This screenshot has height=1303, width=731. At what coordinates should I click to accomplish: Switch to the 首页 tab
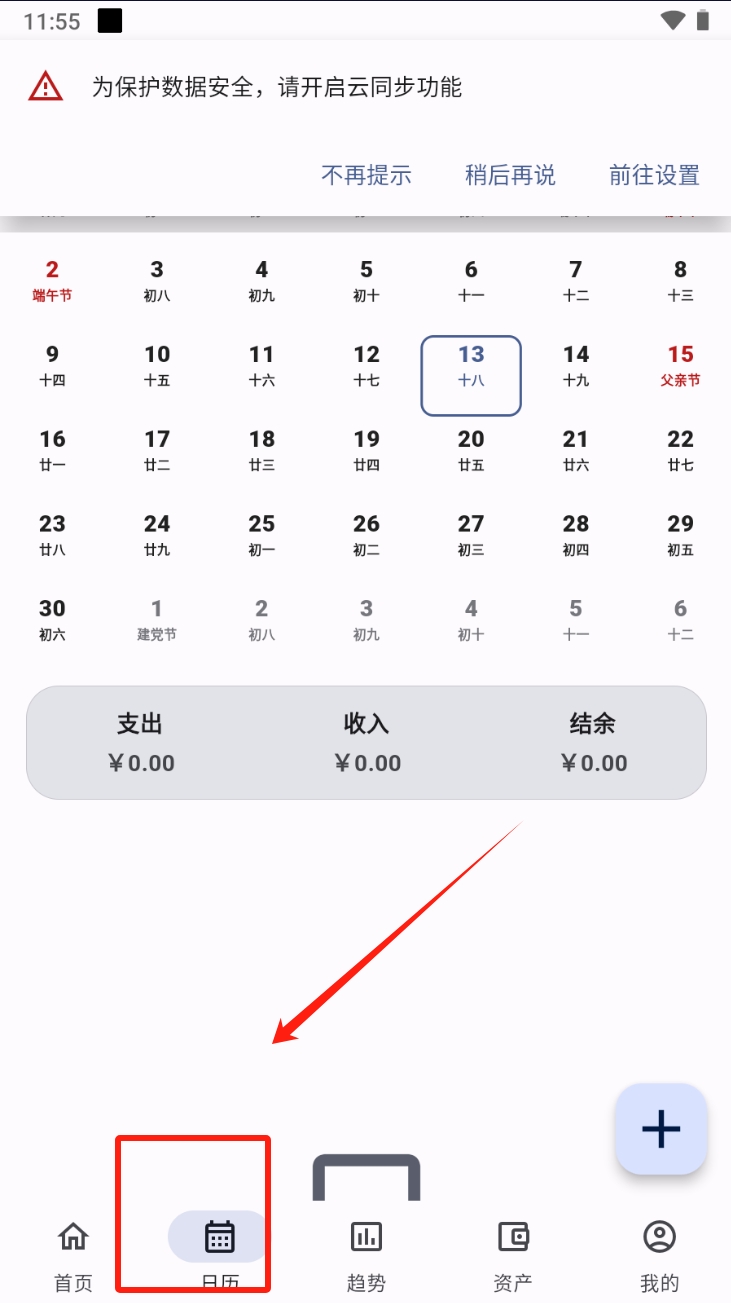[73, 1254]
